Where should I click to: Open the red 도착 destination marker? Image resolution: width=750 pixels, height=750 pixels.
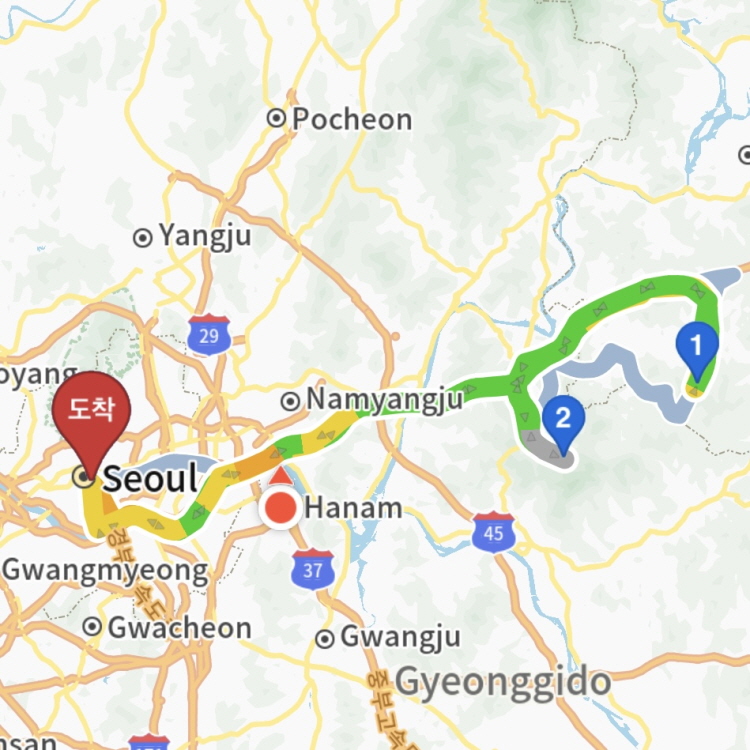tap(92, 410)
